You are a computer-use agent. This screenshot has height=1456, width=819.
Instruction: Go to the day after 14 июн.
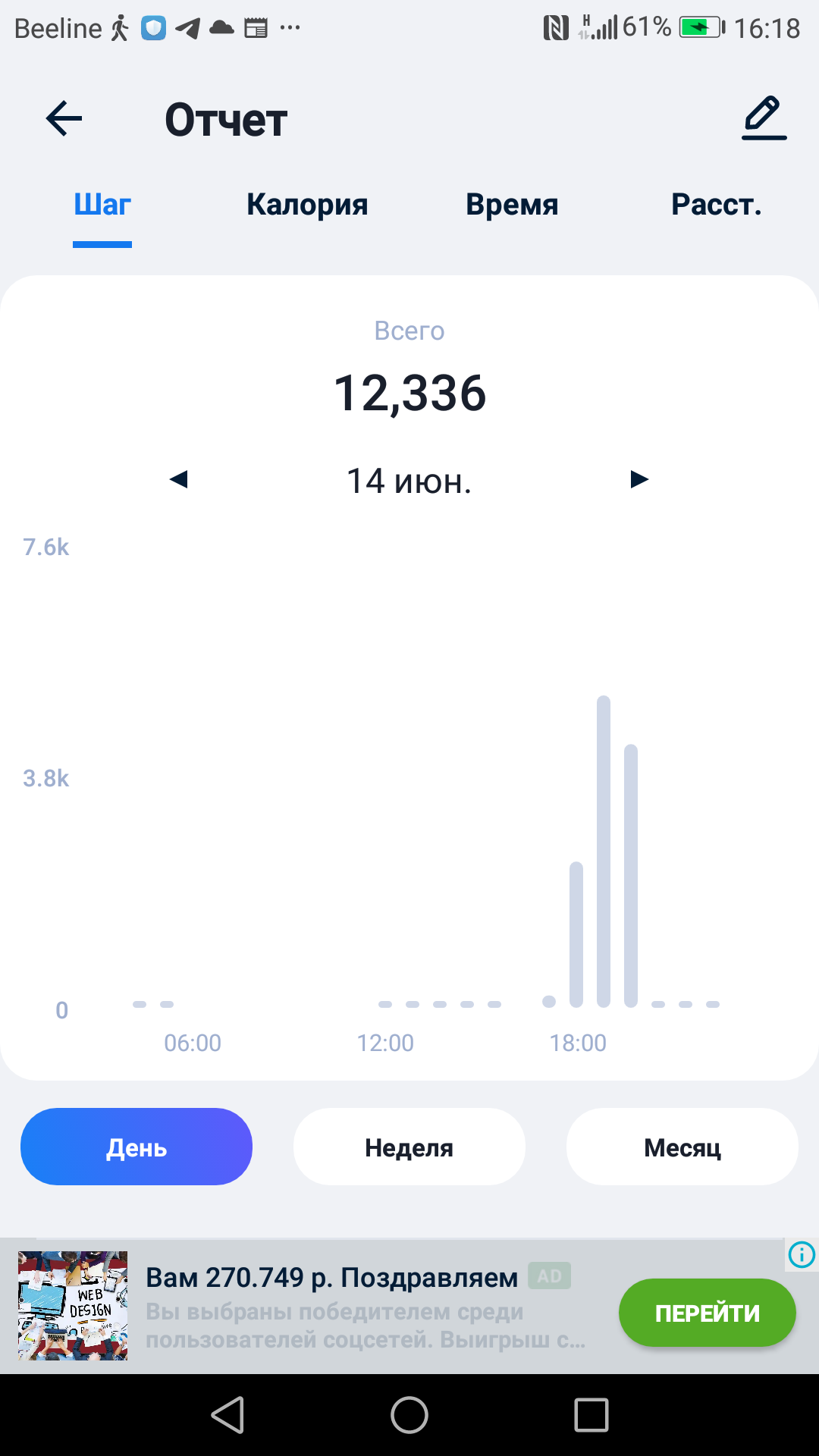pos(639,479)
